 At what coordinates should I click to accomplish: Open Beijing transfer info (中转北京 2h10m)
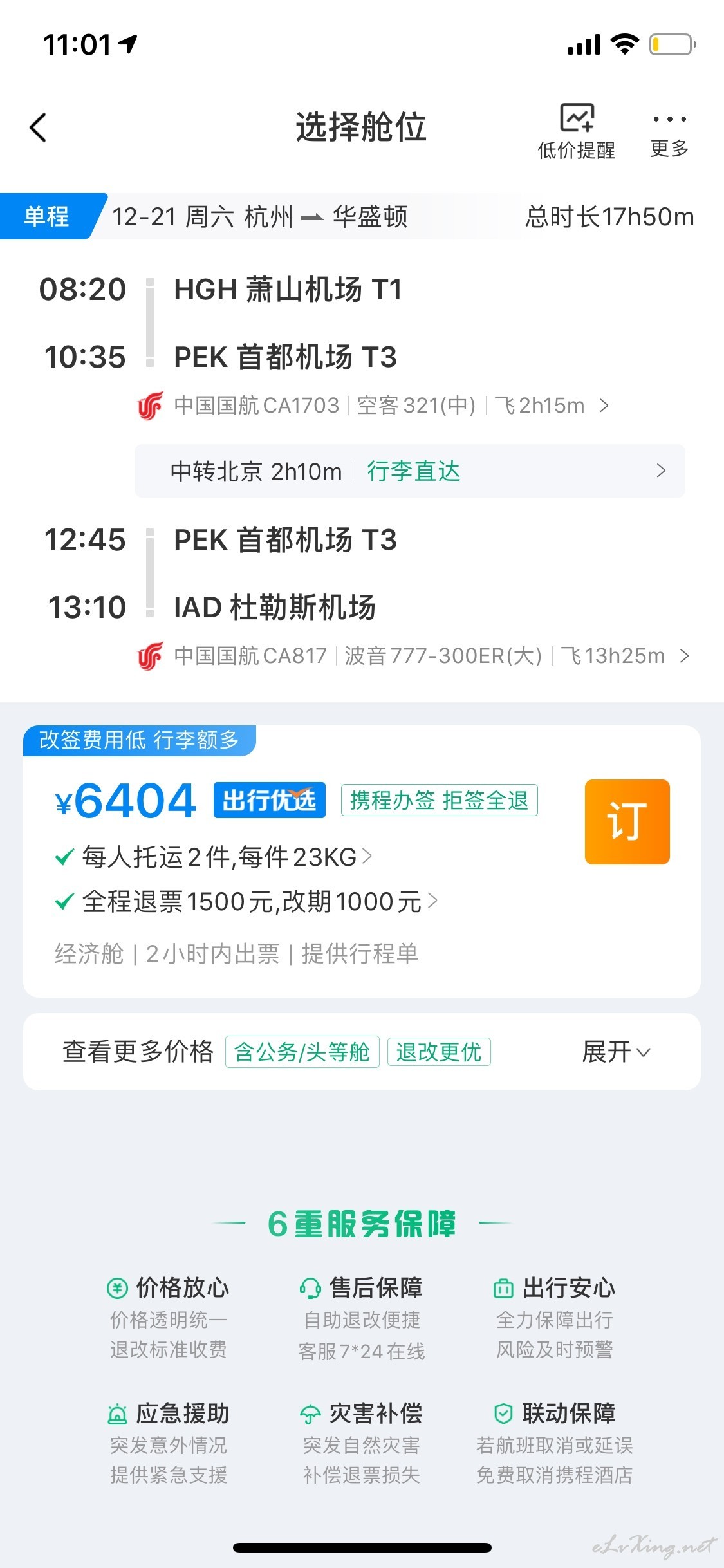click(x=410, y=471)
